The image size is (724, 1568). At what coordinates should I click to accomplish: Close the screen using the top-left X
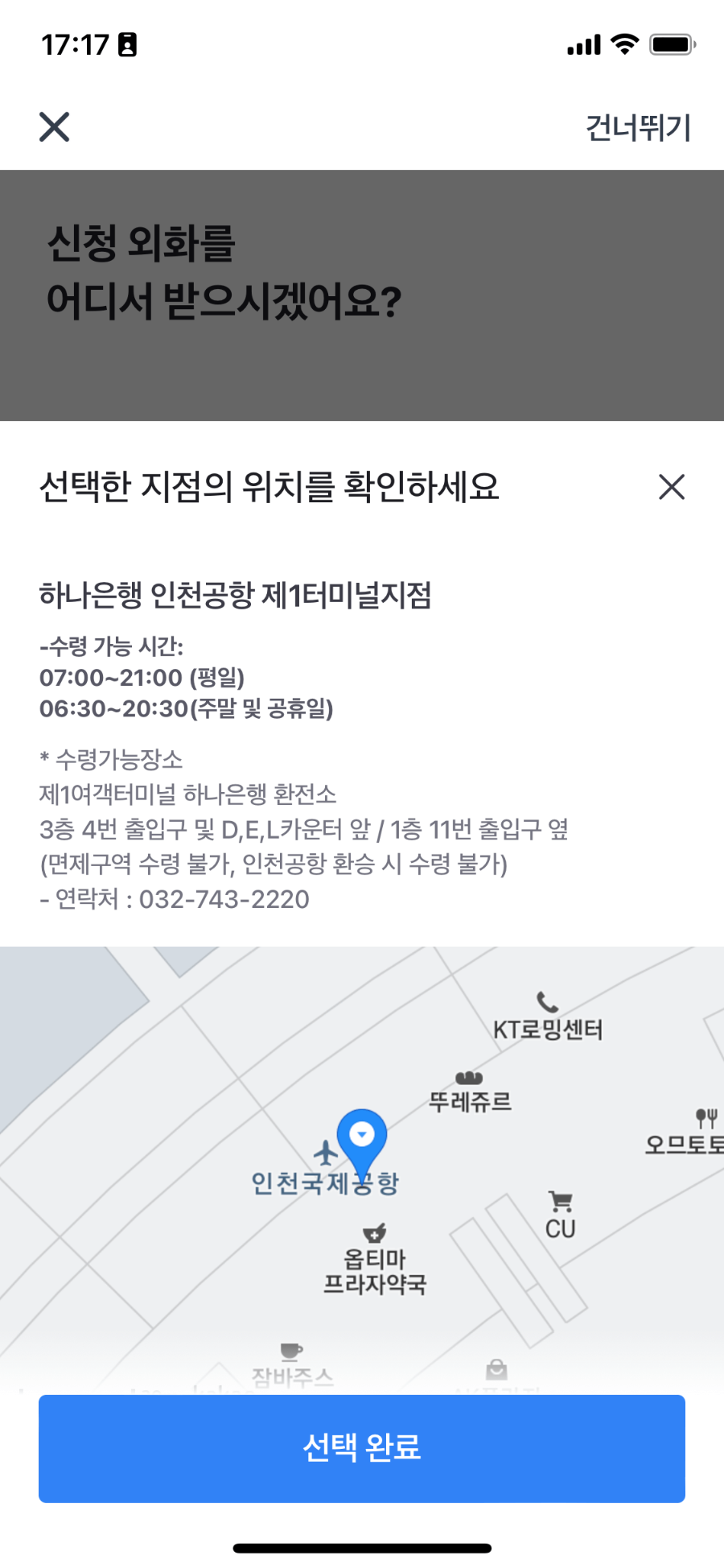pos(55,126)
